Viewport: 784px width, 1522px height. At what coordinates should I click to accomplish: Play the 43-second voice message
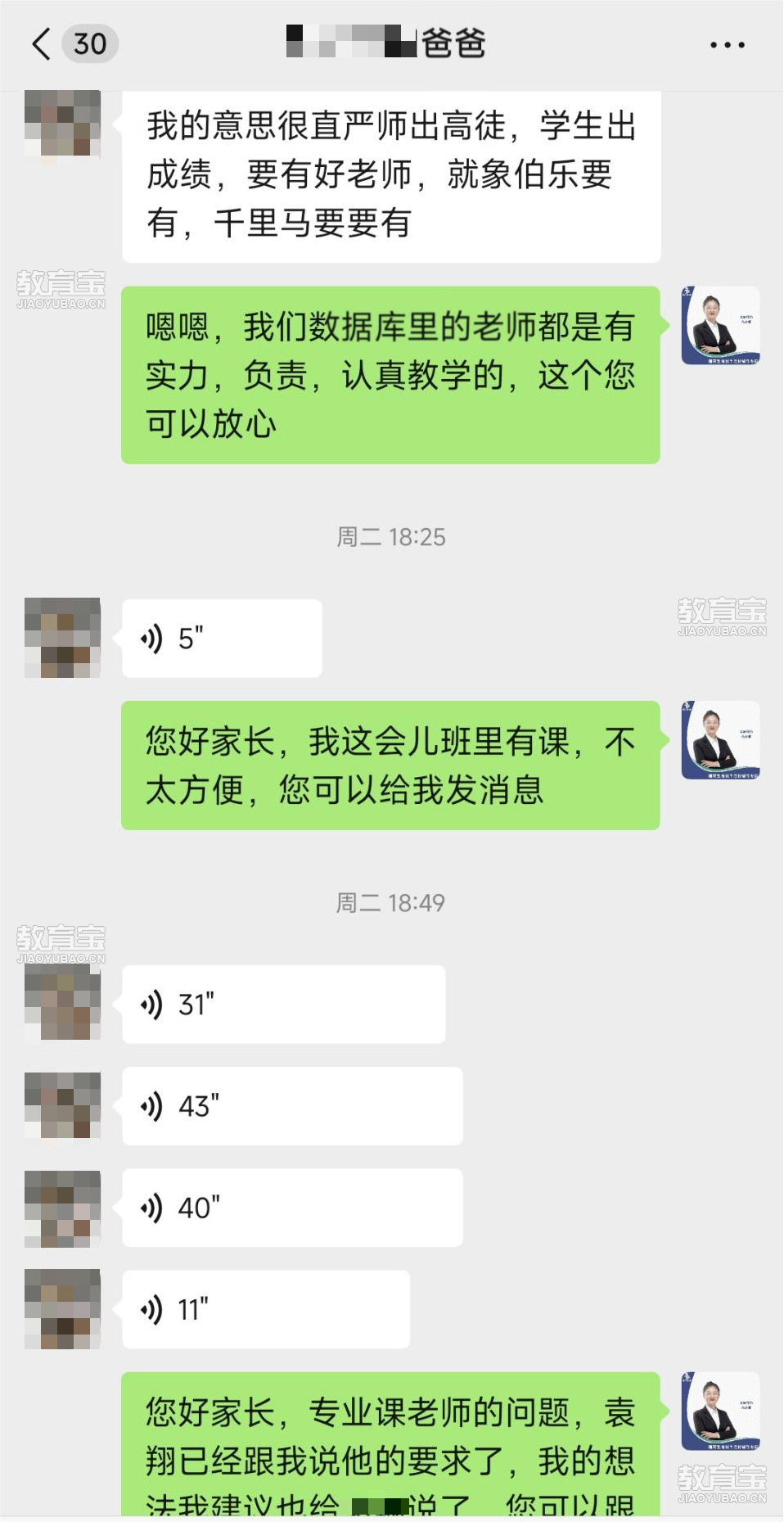[x=291, y=1106]
